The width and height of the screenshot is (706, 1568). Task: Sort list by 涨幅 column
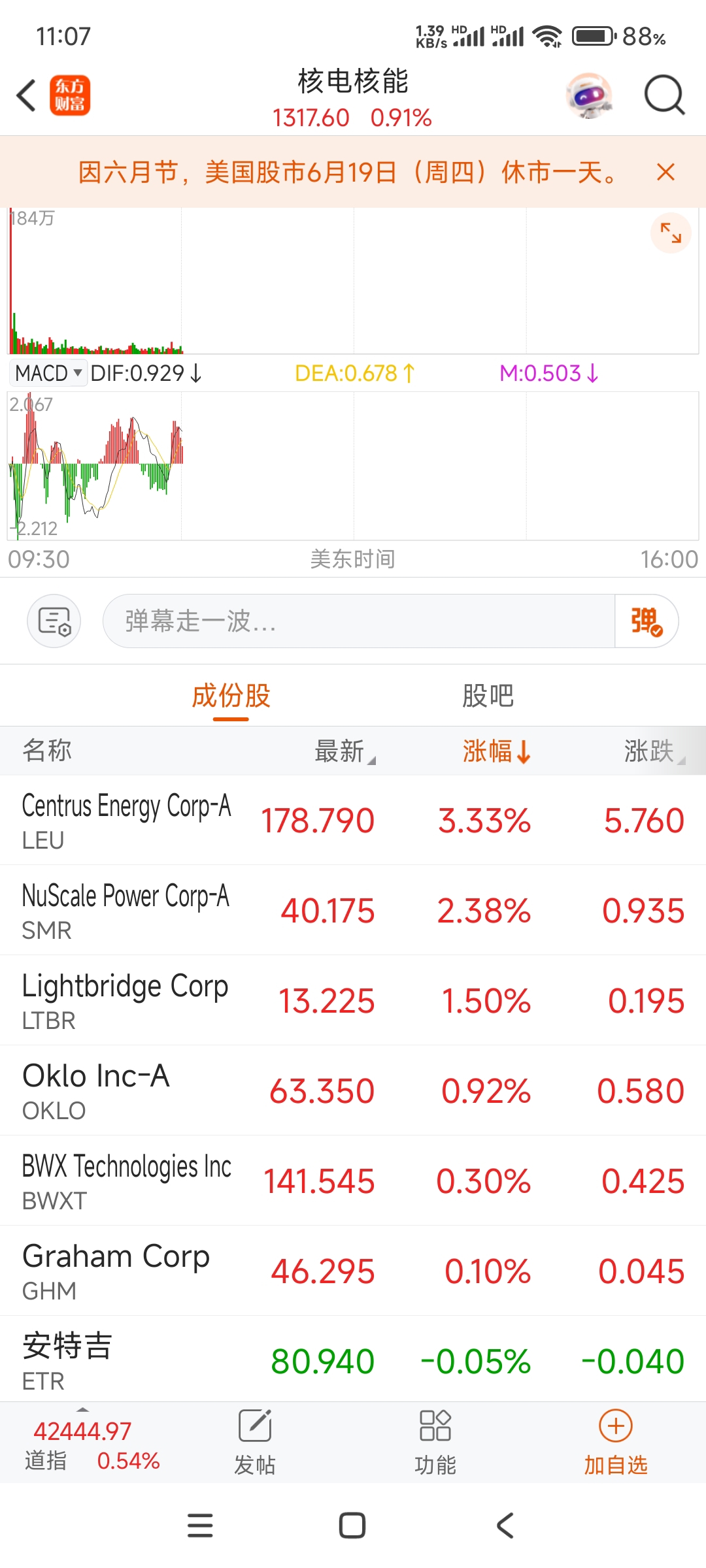[496, 751]
